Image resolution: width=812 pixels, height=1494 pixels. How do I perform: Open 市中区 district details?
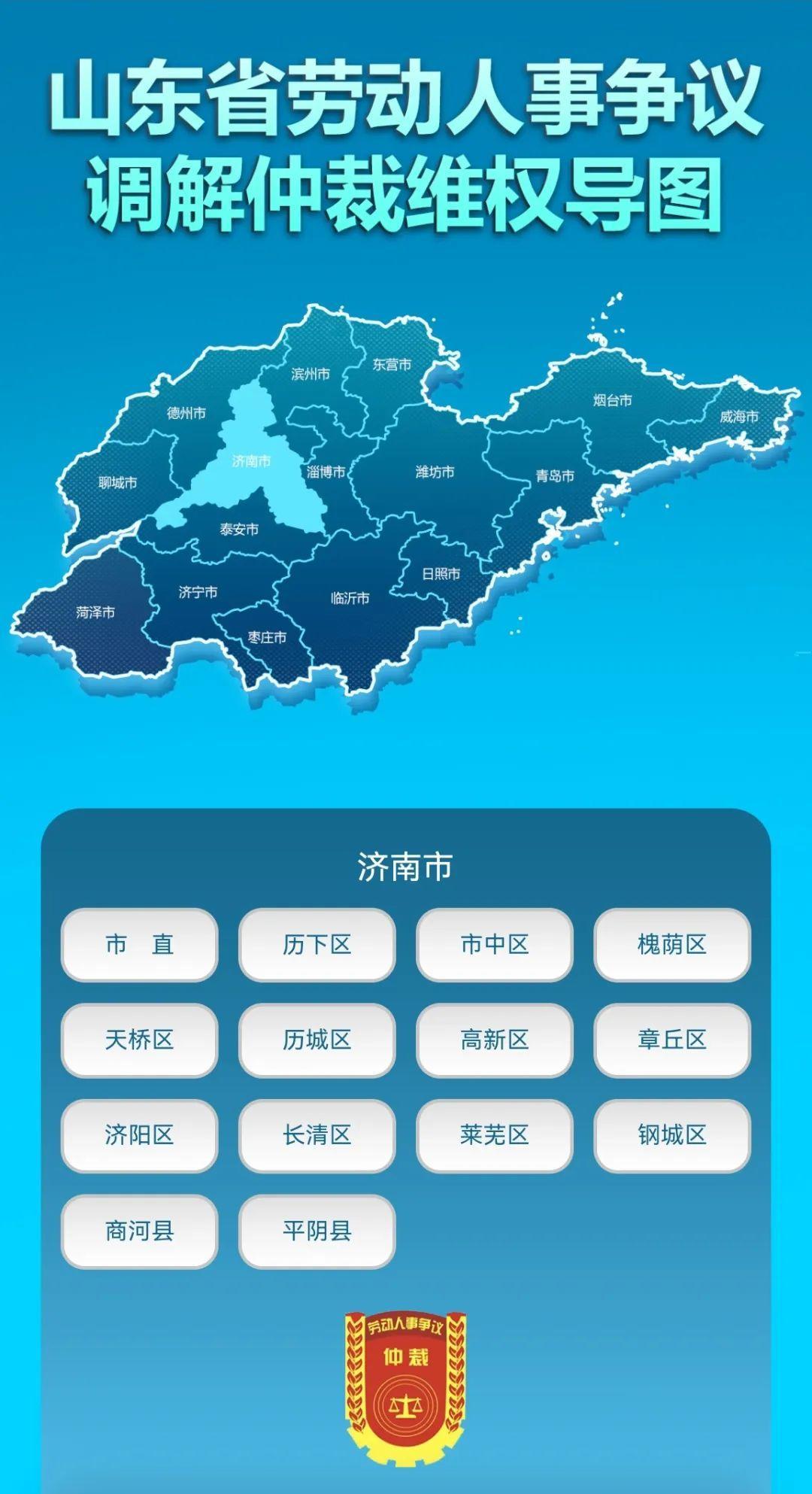pos(494,944)
